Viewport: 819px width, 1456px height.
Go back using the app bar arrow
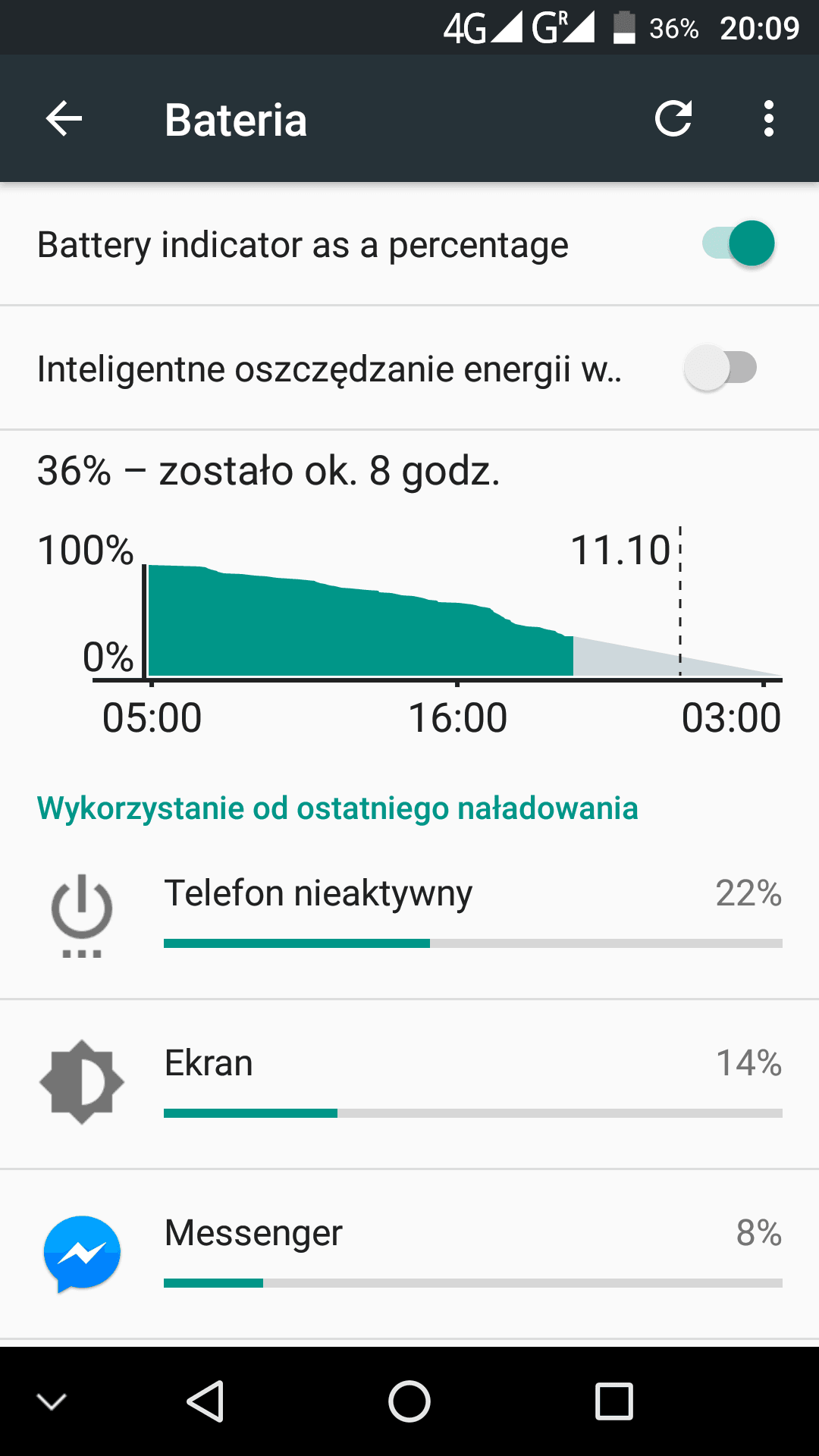pos(64,119)
